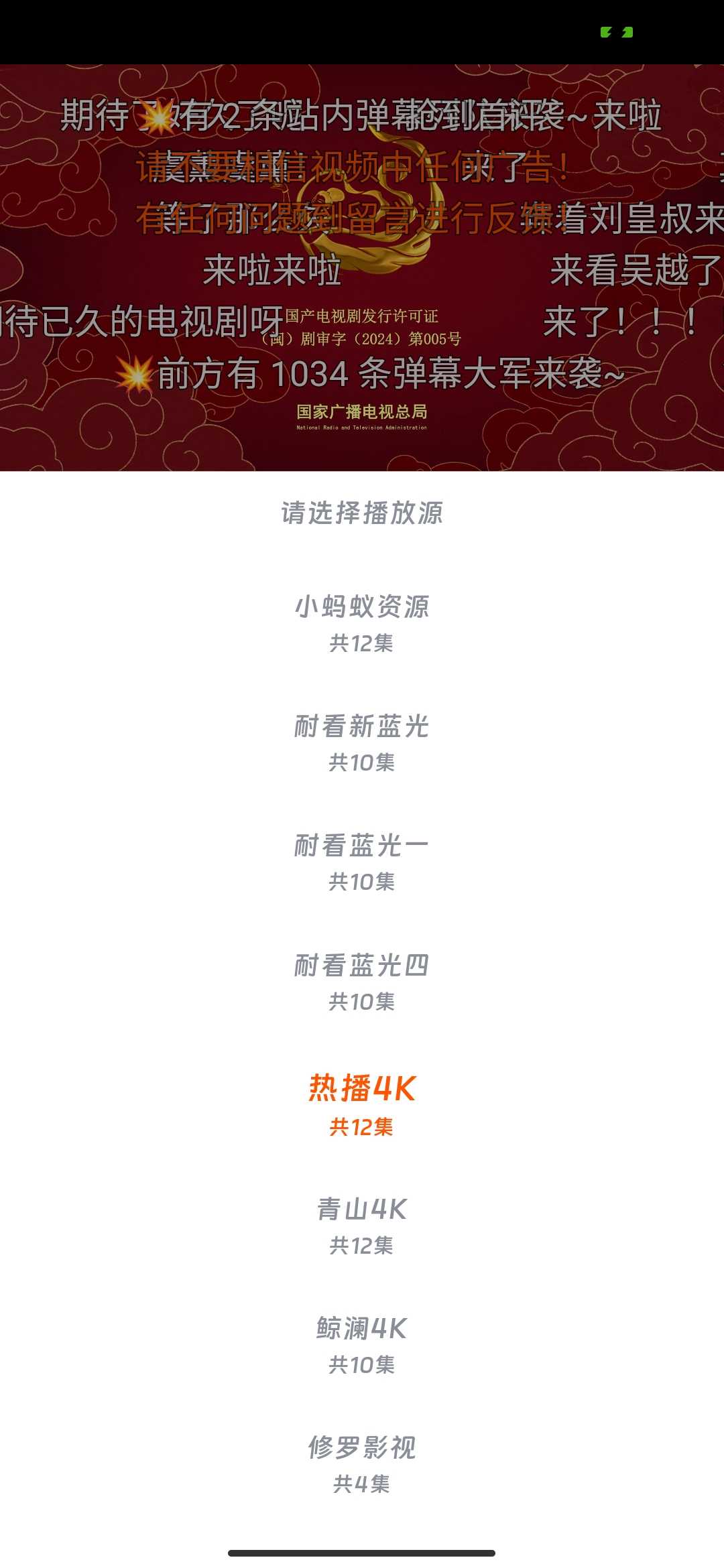The height and width of the screenshot is (1568, 724).
Task: Switch to the 耐看蓝光一 source
Action: [x=362, y=862]
